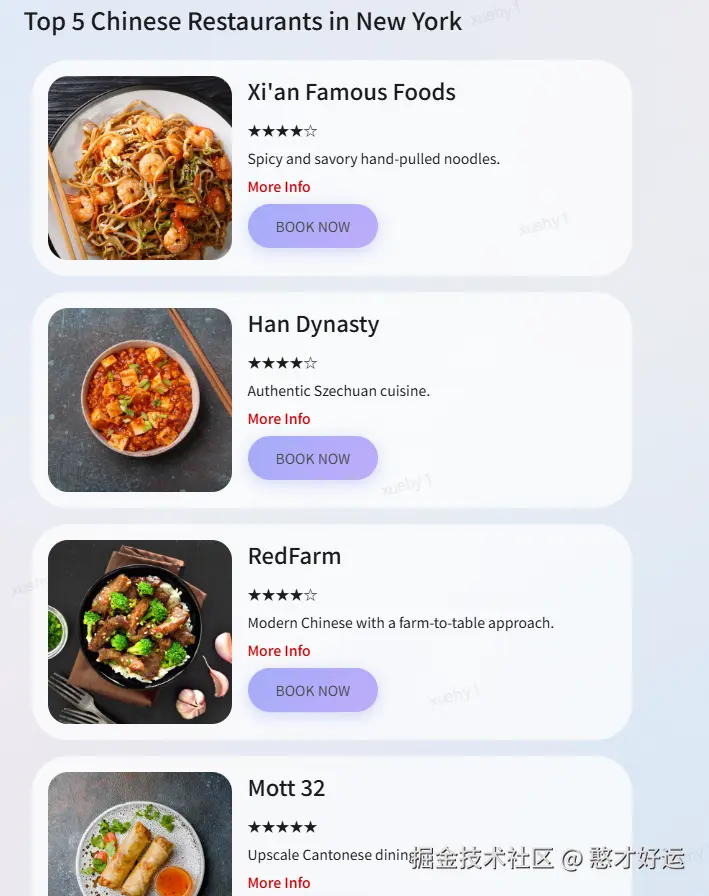Open RedFarm's More Info link

[x=279, y=651]
